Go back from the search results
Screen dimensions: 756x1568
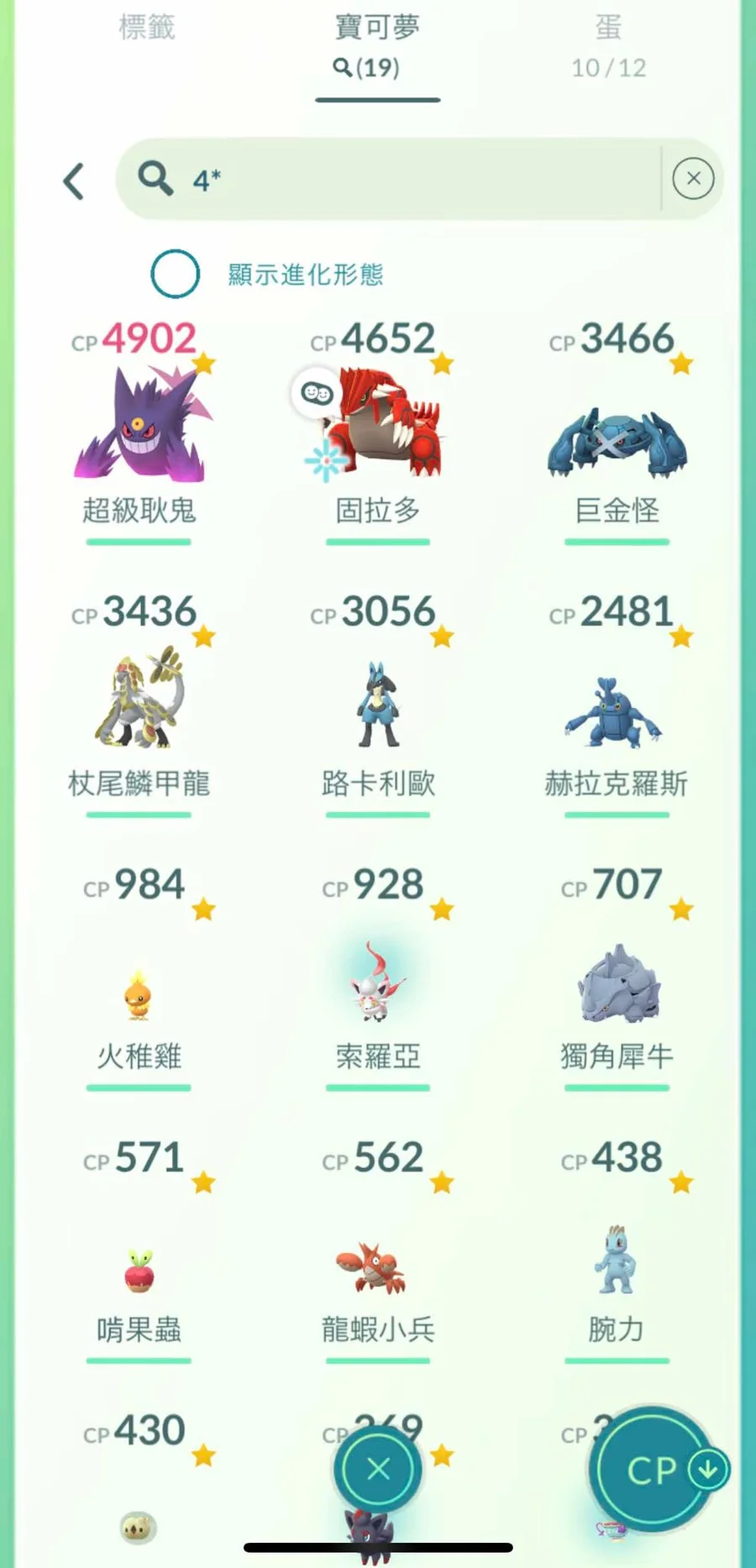75,181
